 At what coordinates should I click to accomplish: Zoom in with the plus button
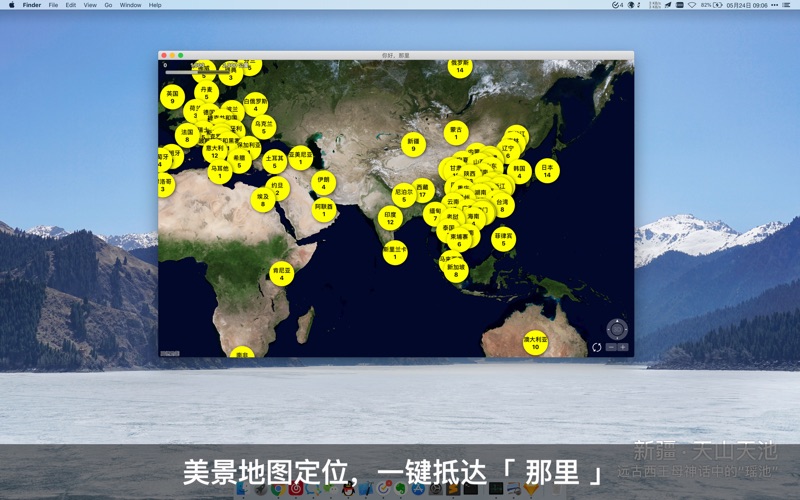623,347
